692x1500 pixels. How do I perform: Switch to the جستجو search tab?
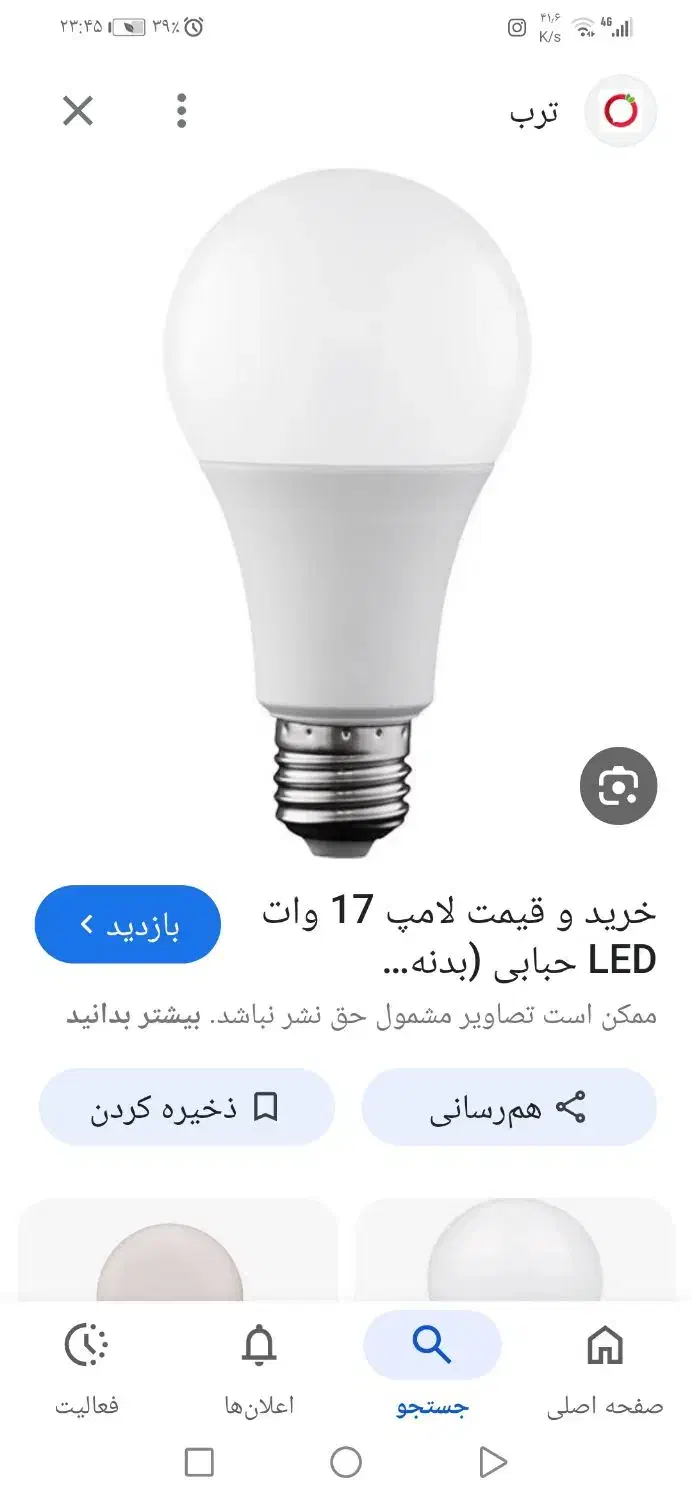[x=432, y=1365]
